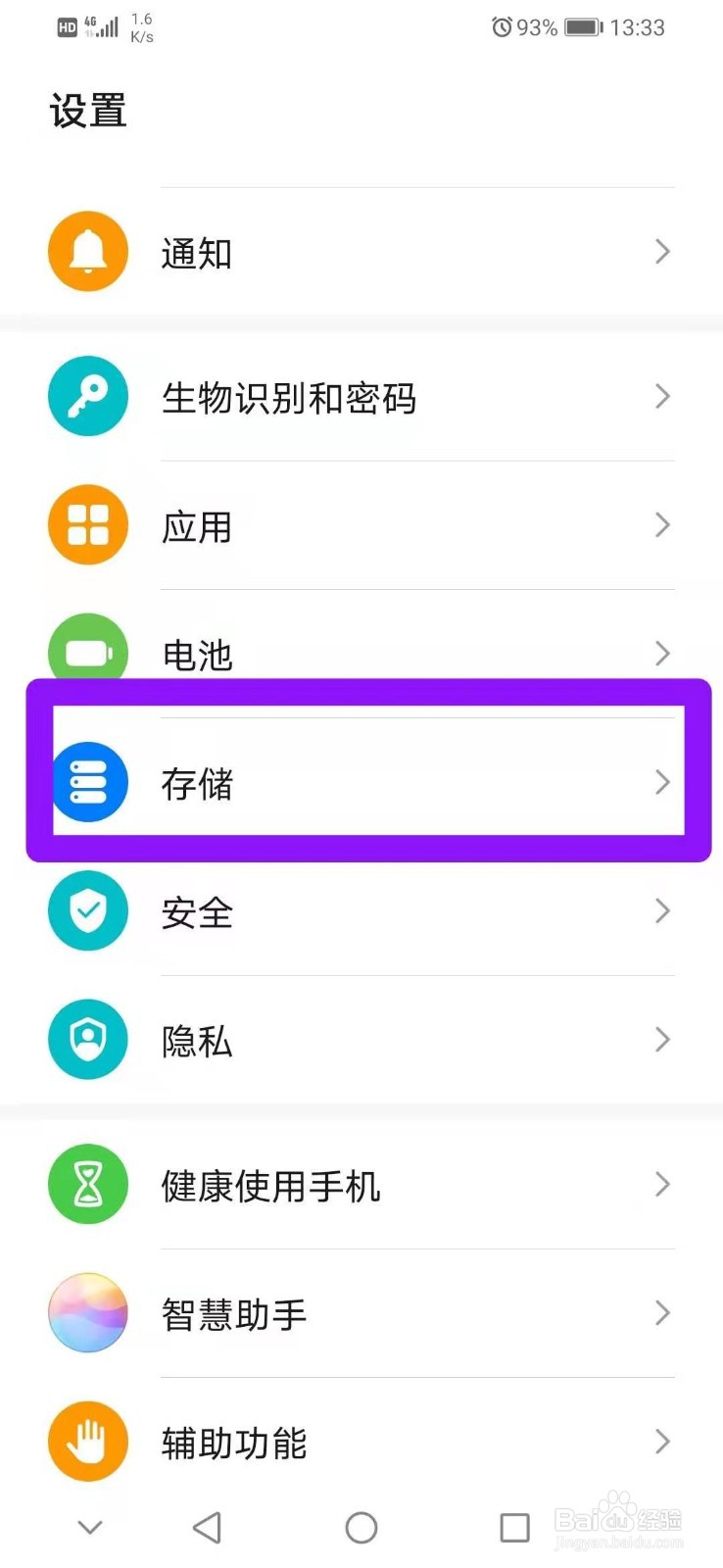The width and height of the screenshot is (723, 1568).
Task: Tap the hand icon for 辅助功能
Action: coord(87,1442)
